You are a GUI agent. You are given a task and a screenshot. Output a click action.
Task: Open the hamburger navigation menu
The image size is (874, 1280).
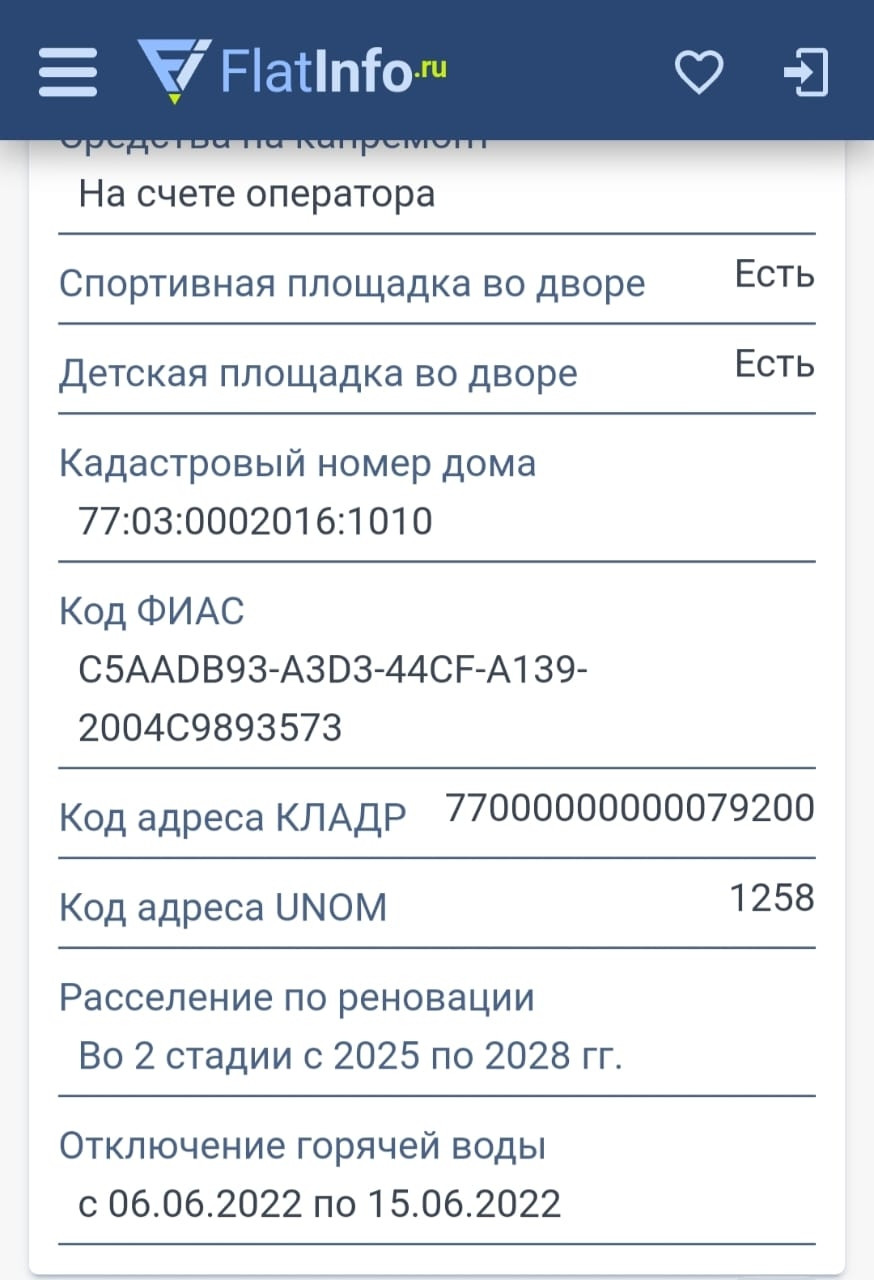click(68, 72)
